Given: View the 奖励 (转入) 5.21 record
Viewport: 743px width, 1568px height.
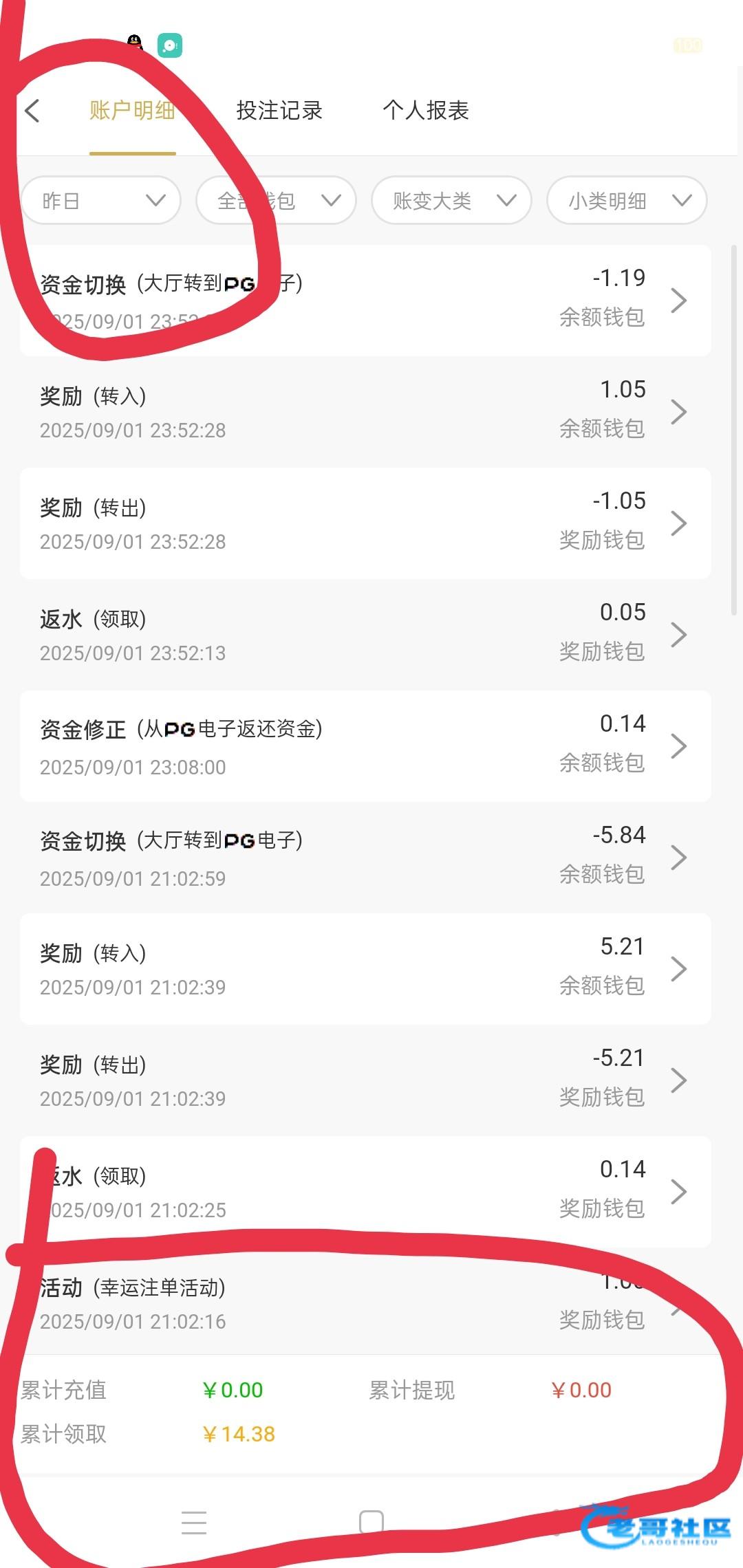Looking at the screenshot, I should pyautogui.click(x=365, y=969).
